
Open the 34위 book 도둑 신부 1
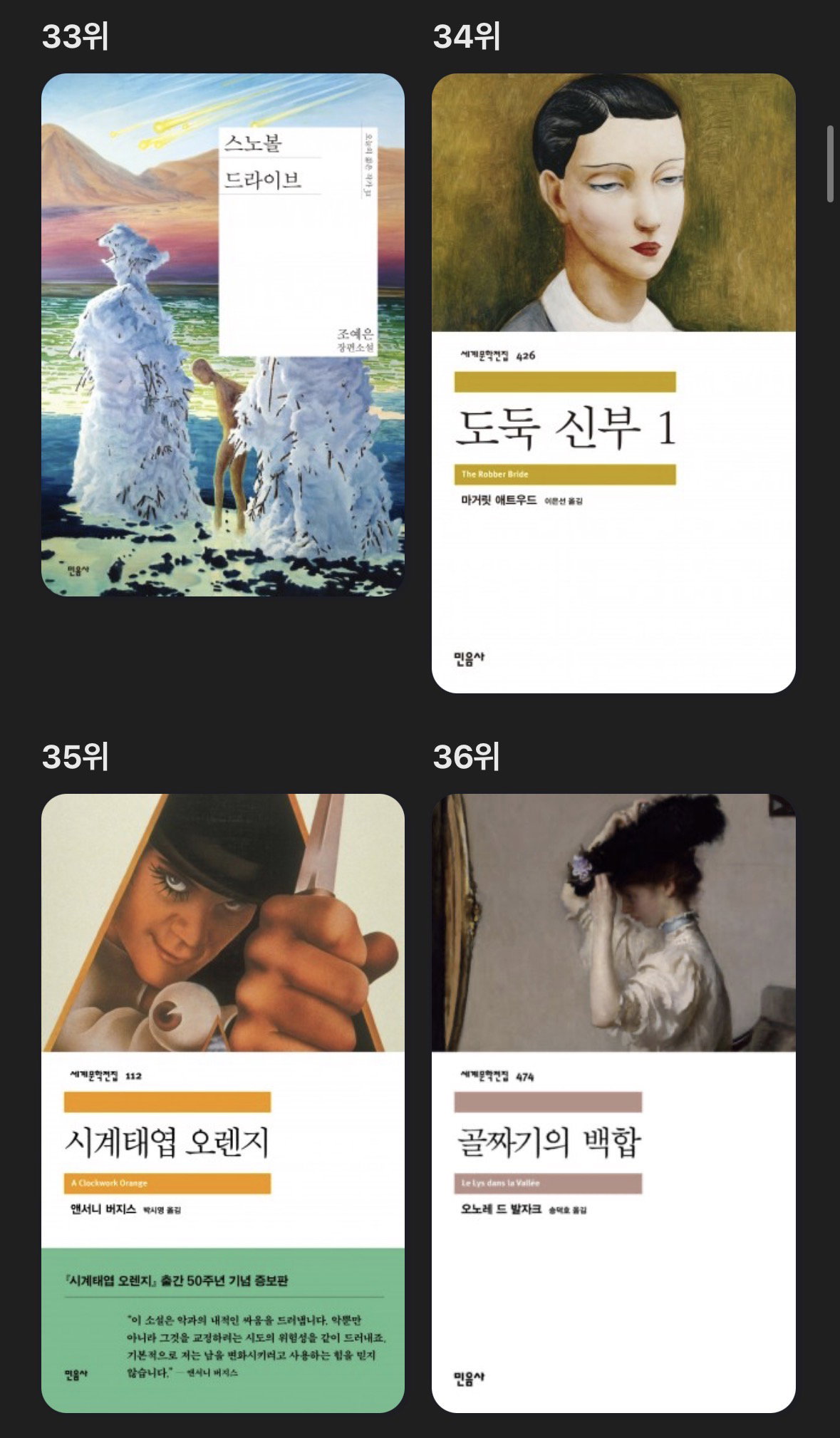(x=613, y=383)
